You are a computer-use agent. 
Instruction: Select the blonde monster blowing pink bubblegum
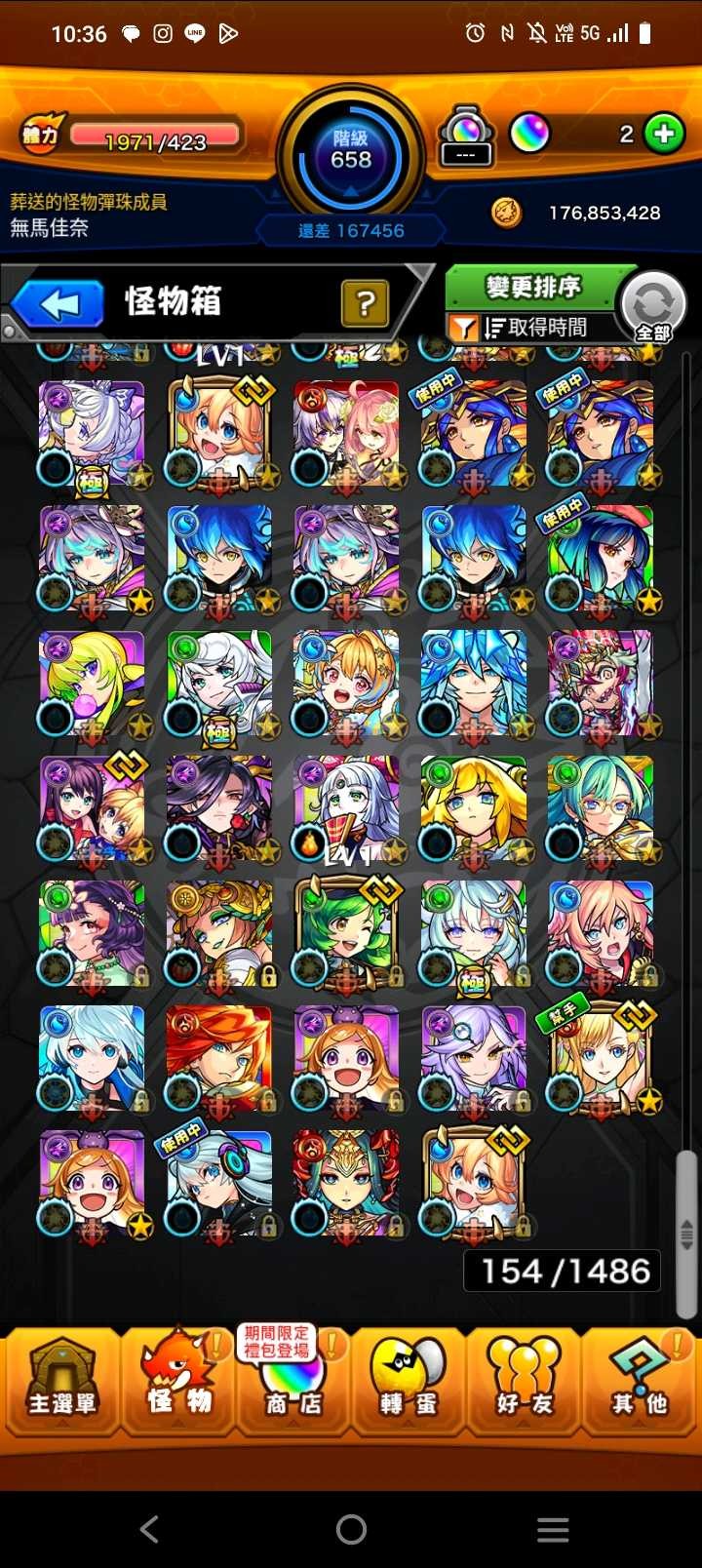[93, 685]
